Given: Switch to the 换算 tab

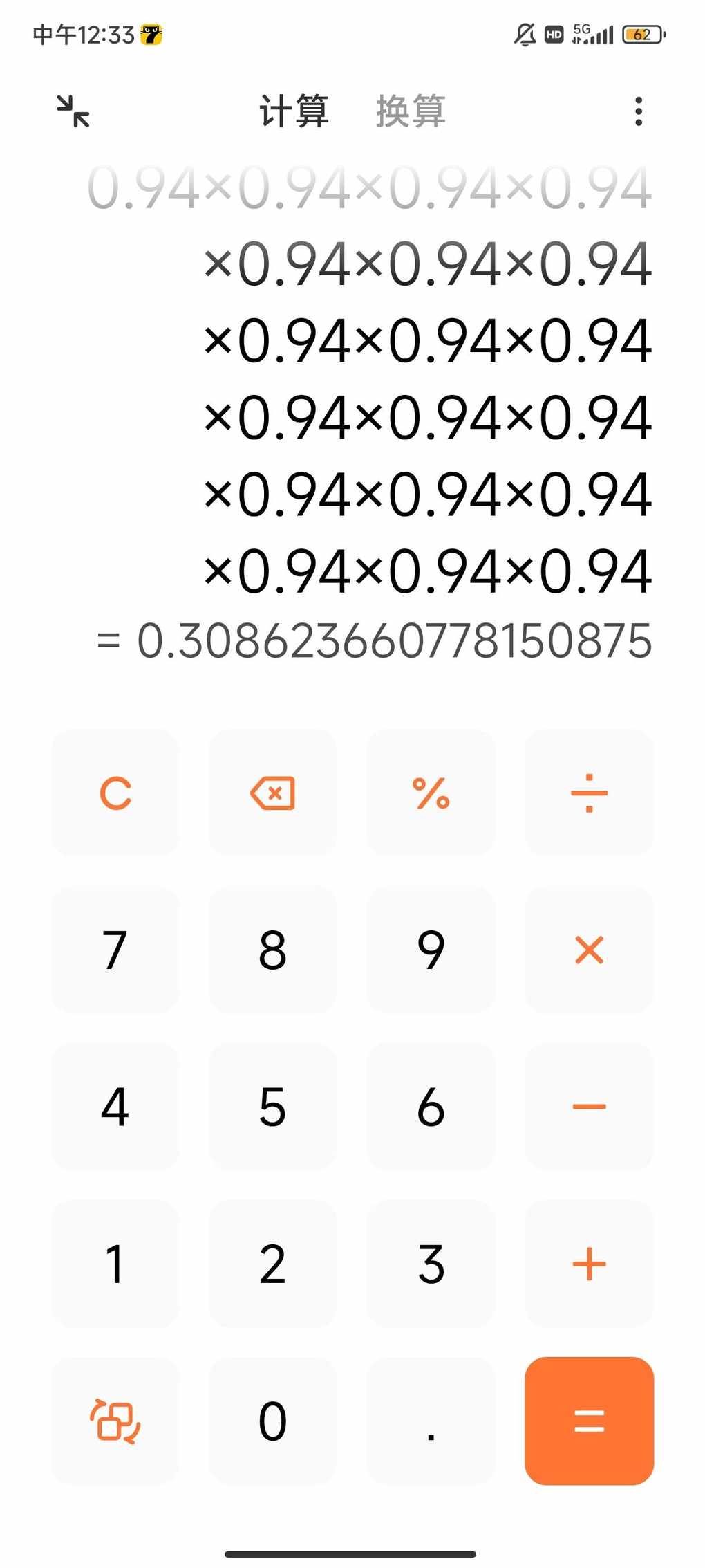Looking at the screenshot, I should (411, 111).
